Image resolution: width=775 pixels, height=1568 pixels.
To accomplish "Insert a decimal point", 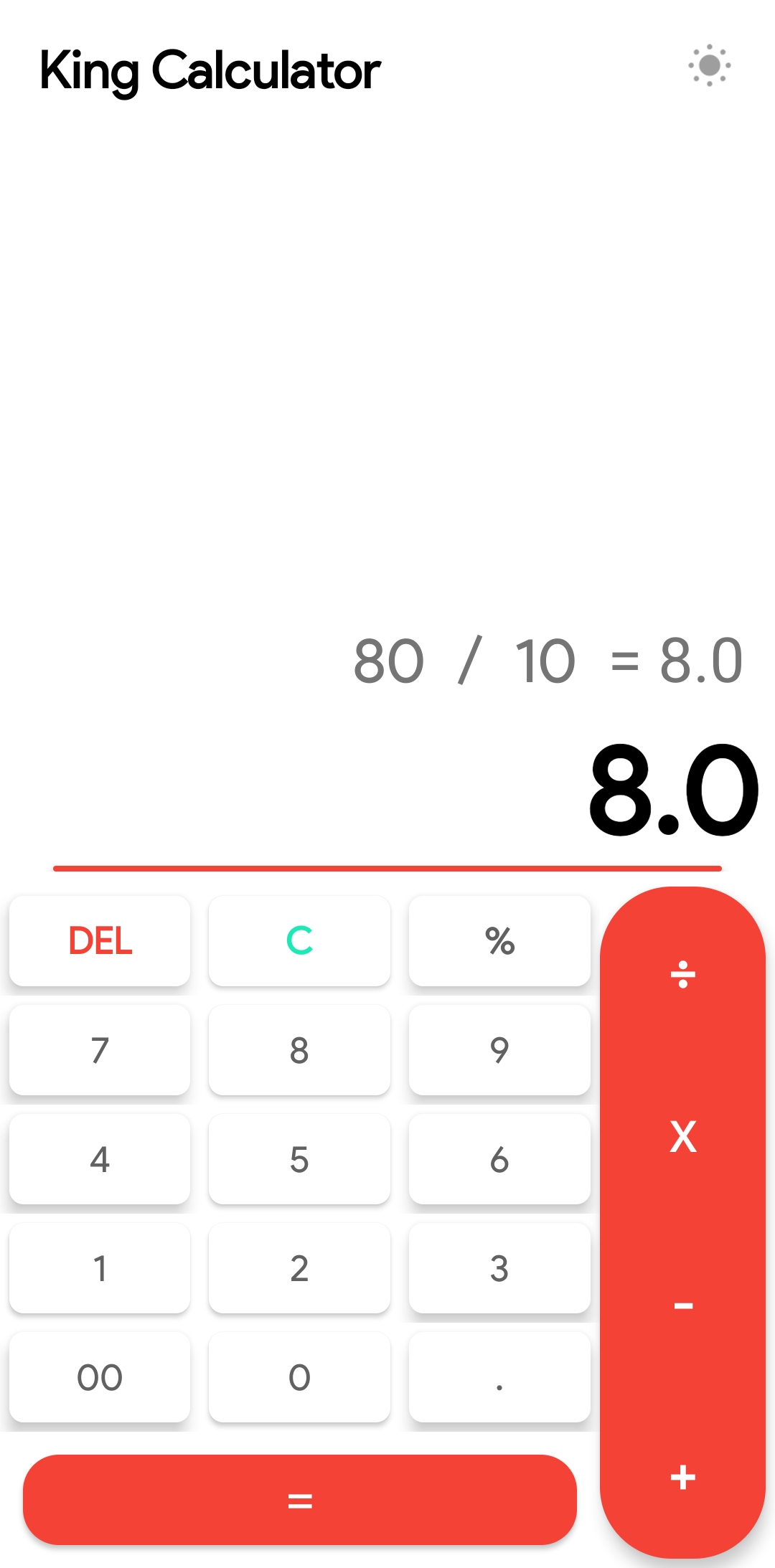I will [x=499, y=1377].
